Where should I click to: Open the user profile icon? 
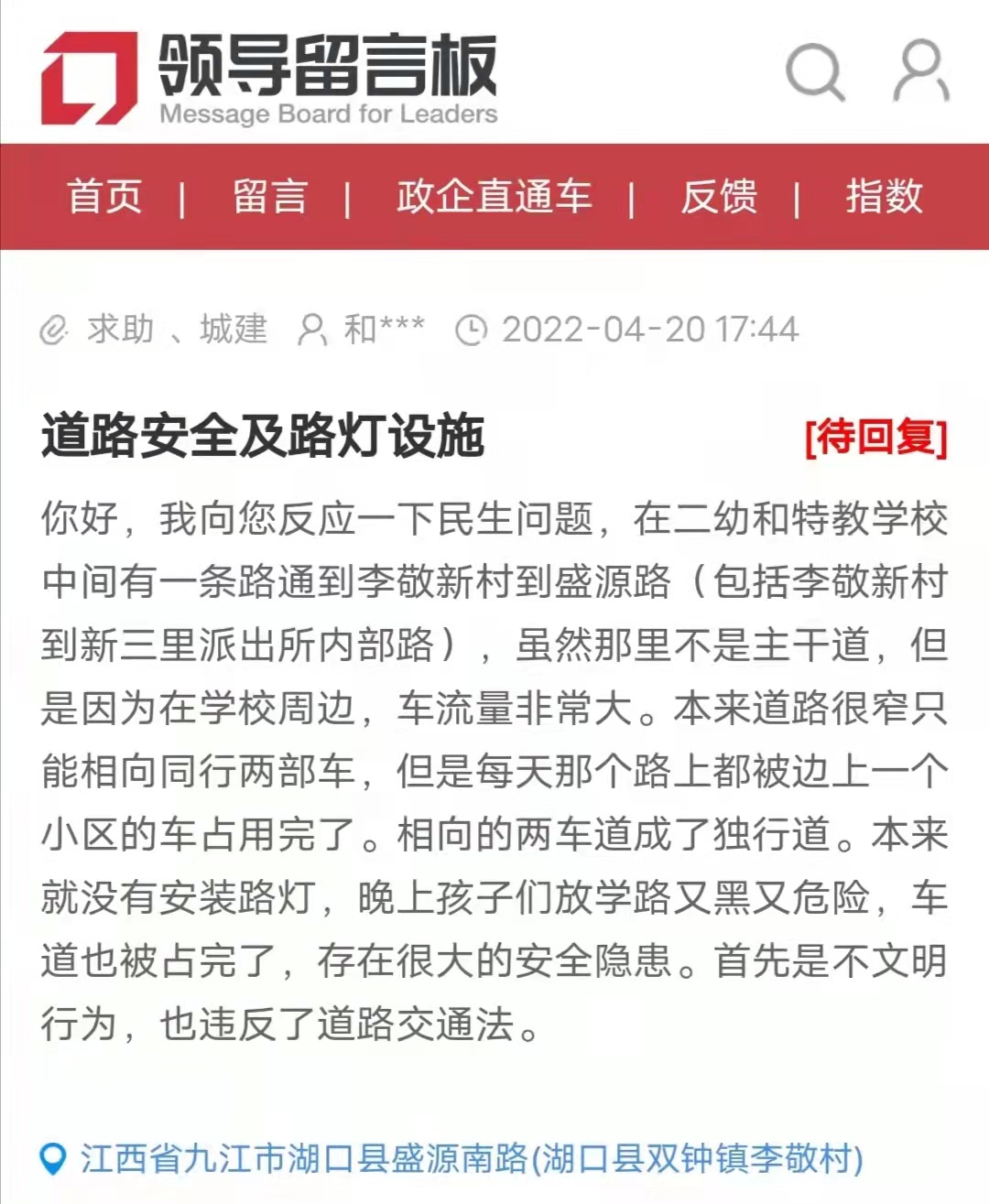coord(920,71)
